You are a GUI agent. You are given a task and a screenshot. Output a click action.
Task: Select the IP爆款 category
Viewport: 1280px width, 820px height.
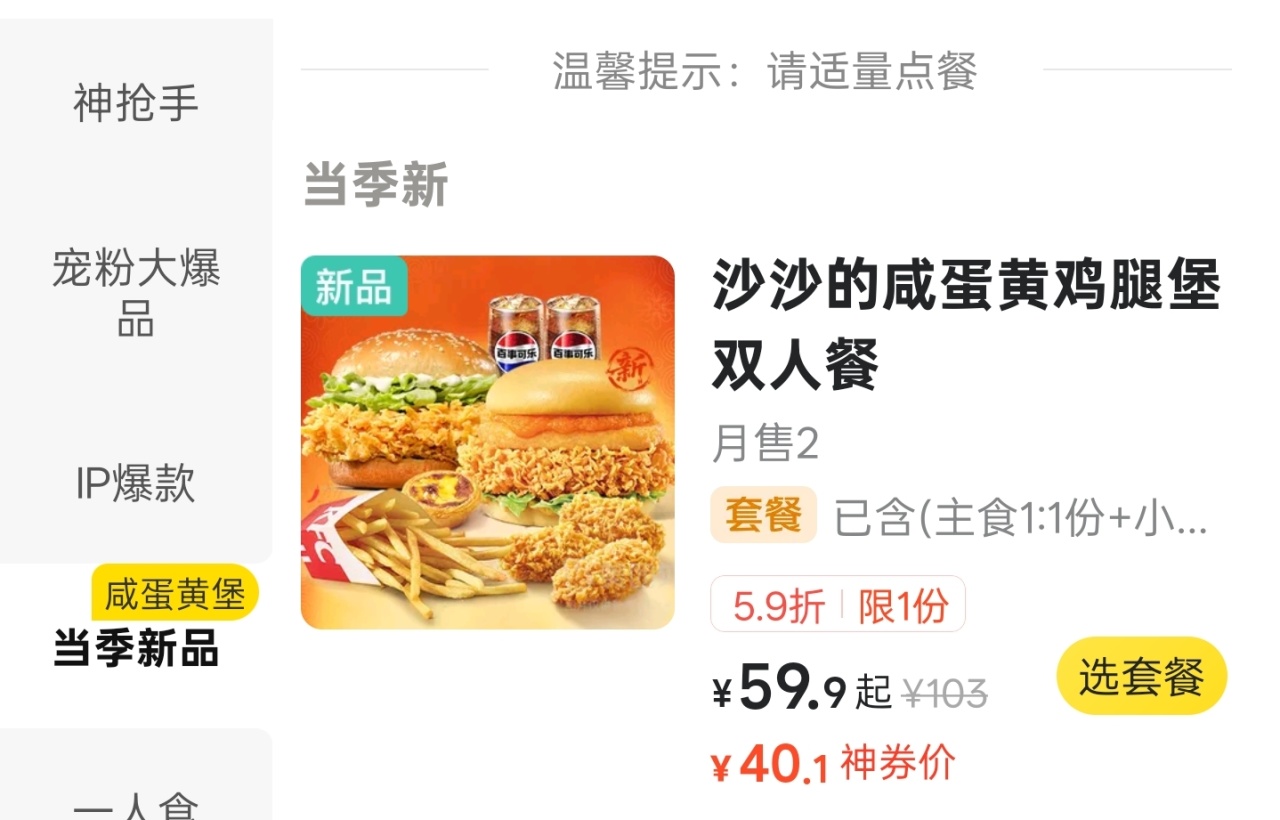coord(136,484)
